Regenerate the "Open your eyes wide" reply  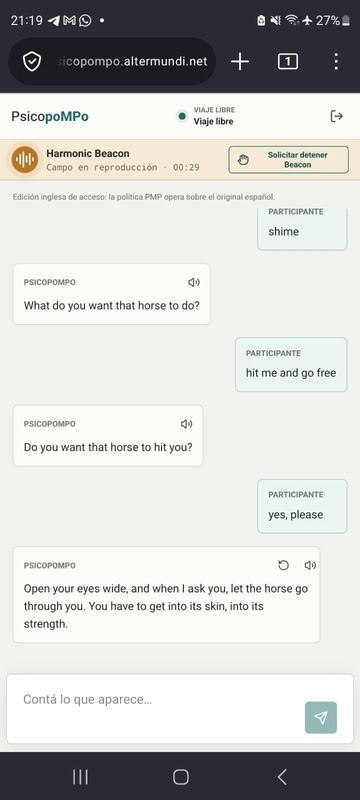pyautogui.click(x=284, y=565)
